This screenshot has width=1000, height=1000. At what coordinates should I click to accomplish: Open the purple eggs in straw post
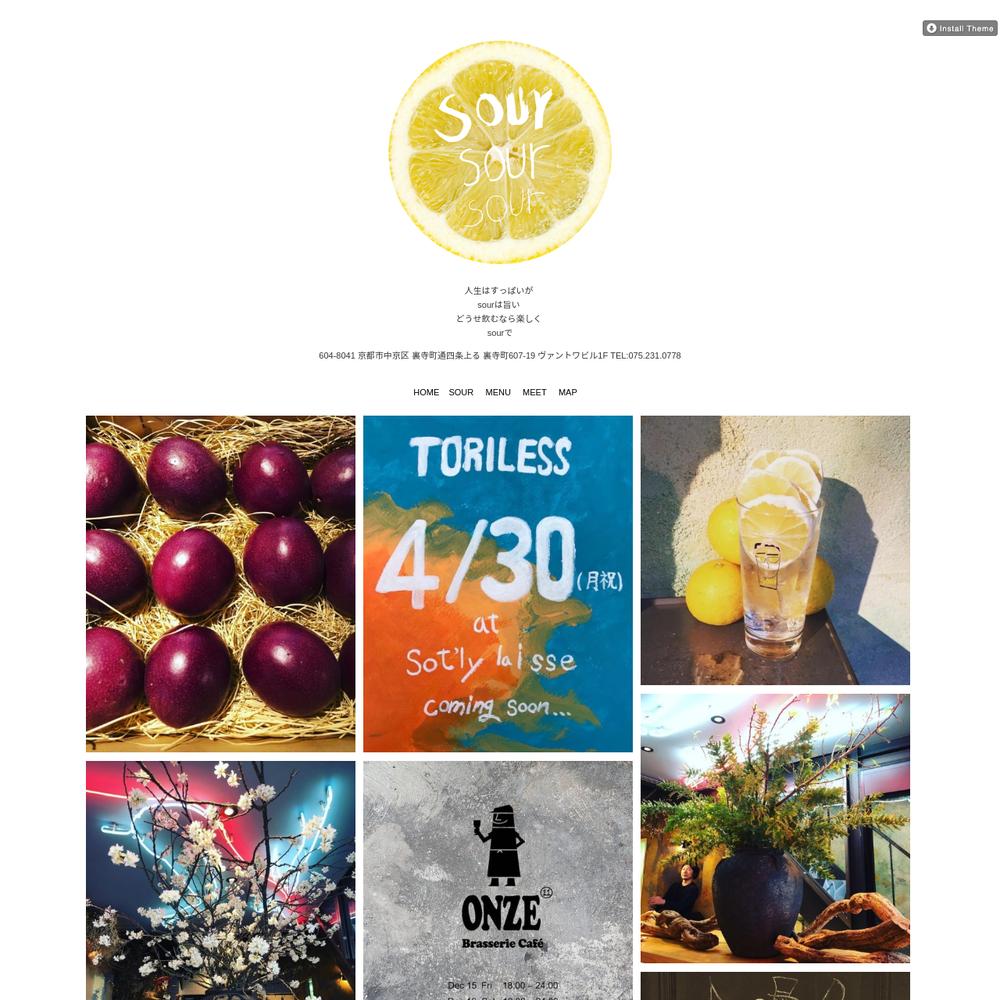[220, 583]
